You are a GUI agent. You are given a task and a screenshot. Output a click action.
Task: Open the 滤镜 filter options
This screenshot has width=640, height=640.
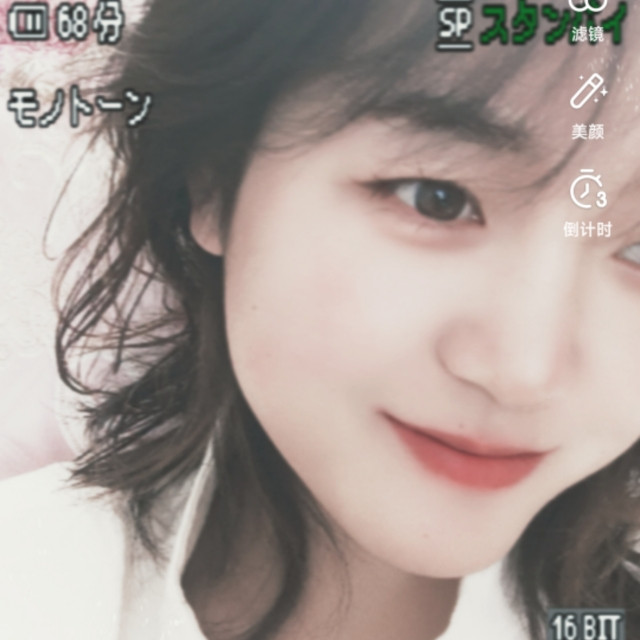(588, 20)
